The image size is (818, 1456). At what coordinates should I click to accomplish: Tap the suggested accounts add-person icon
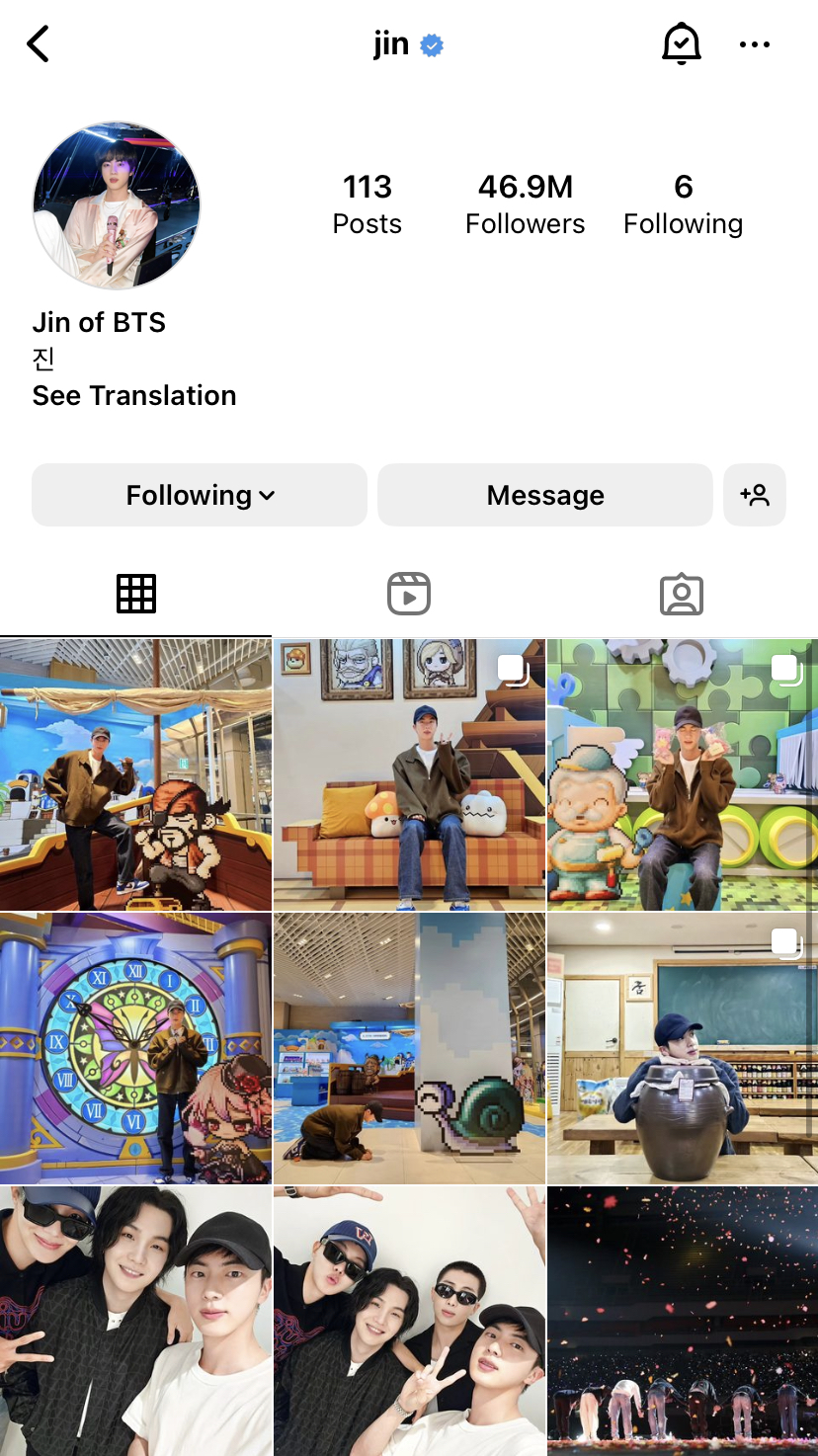pyautogui.click(x=755, y=495)
